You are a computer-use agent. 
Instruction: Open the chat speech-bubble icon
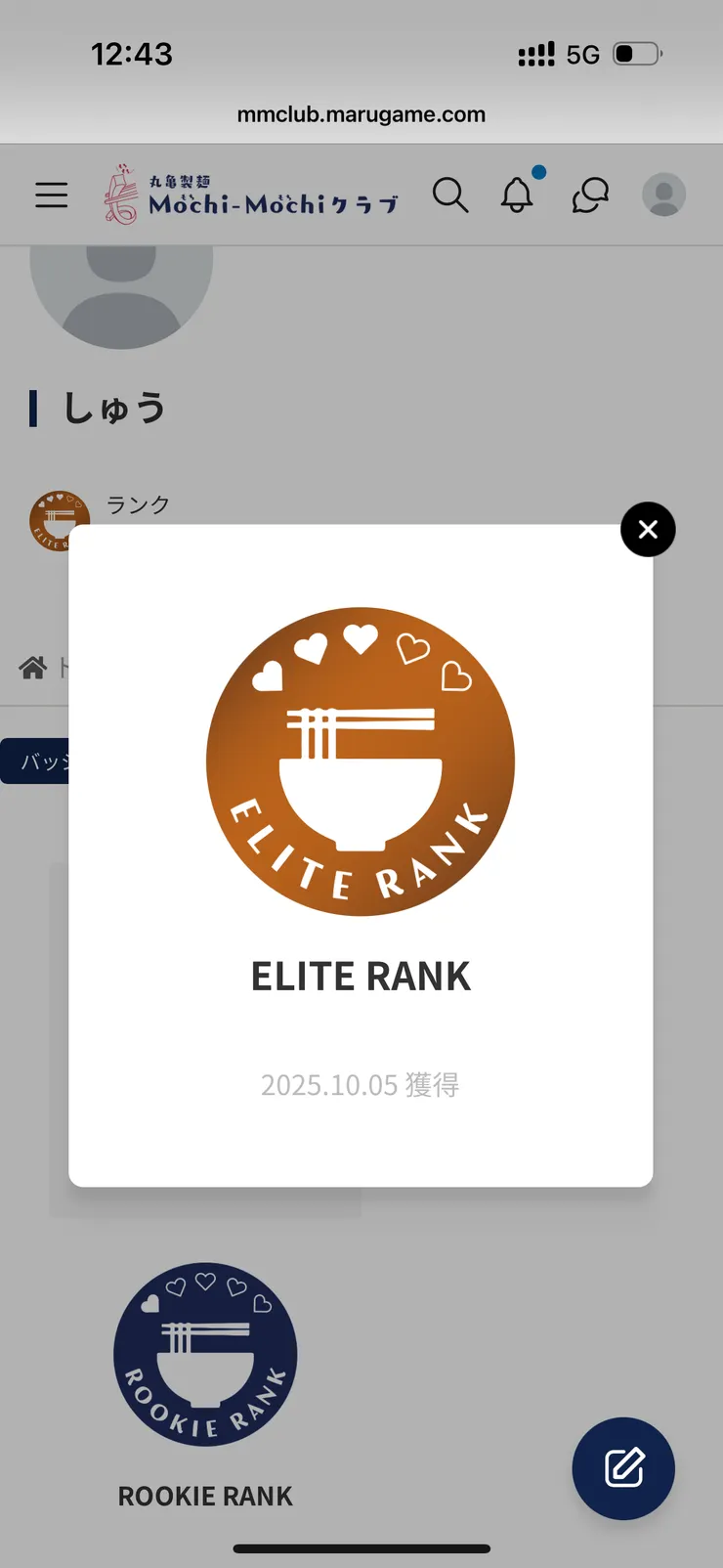[x=589, y=196]
